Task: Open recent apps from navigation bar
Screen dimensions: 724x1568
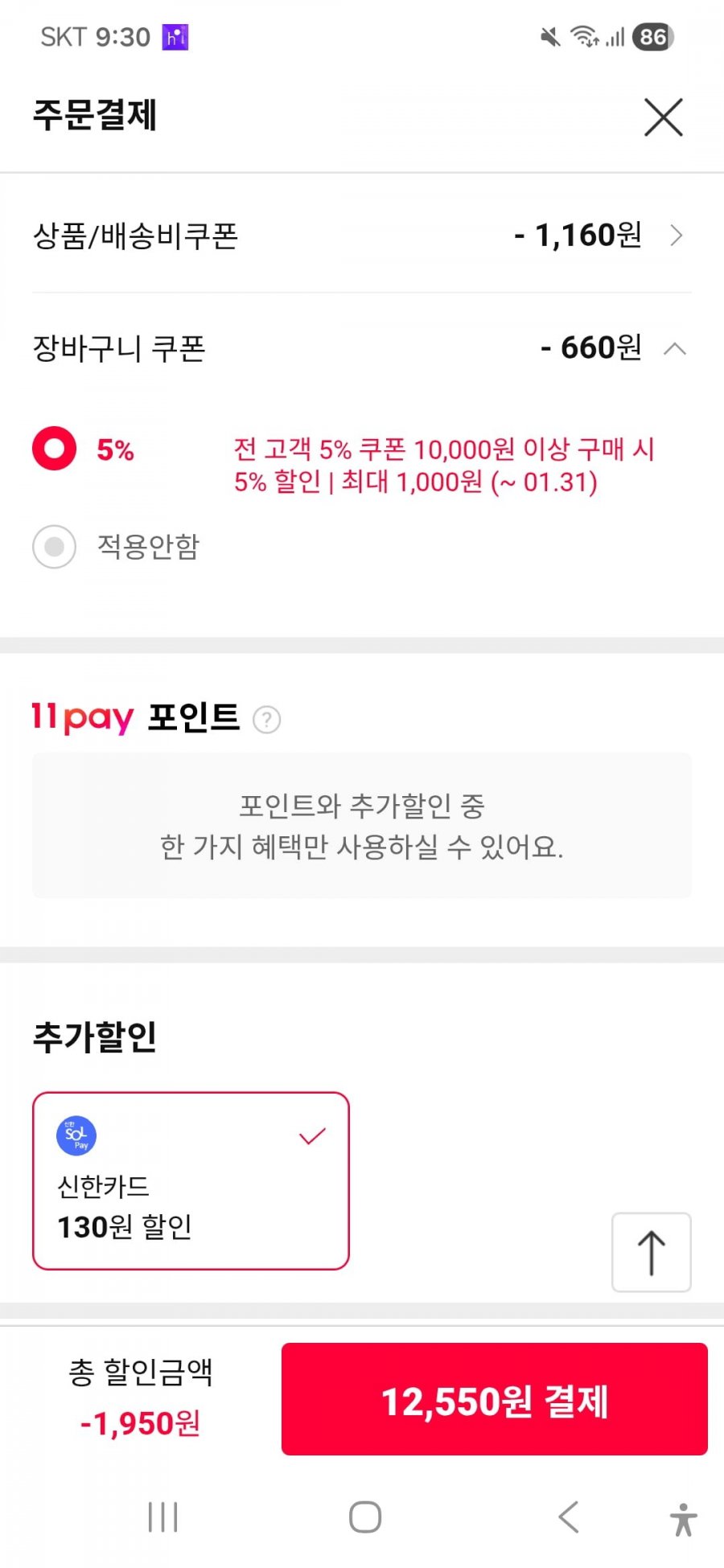Action: point(162,1517)
